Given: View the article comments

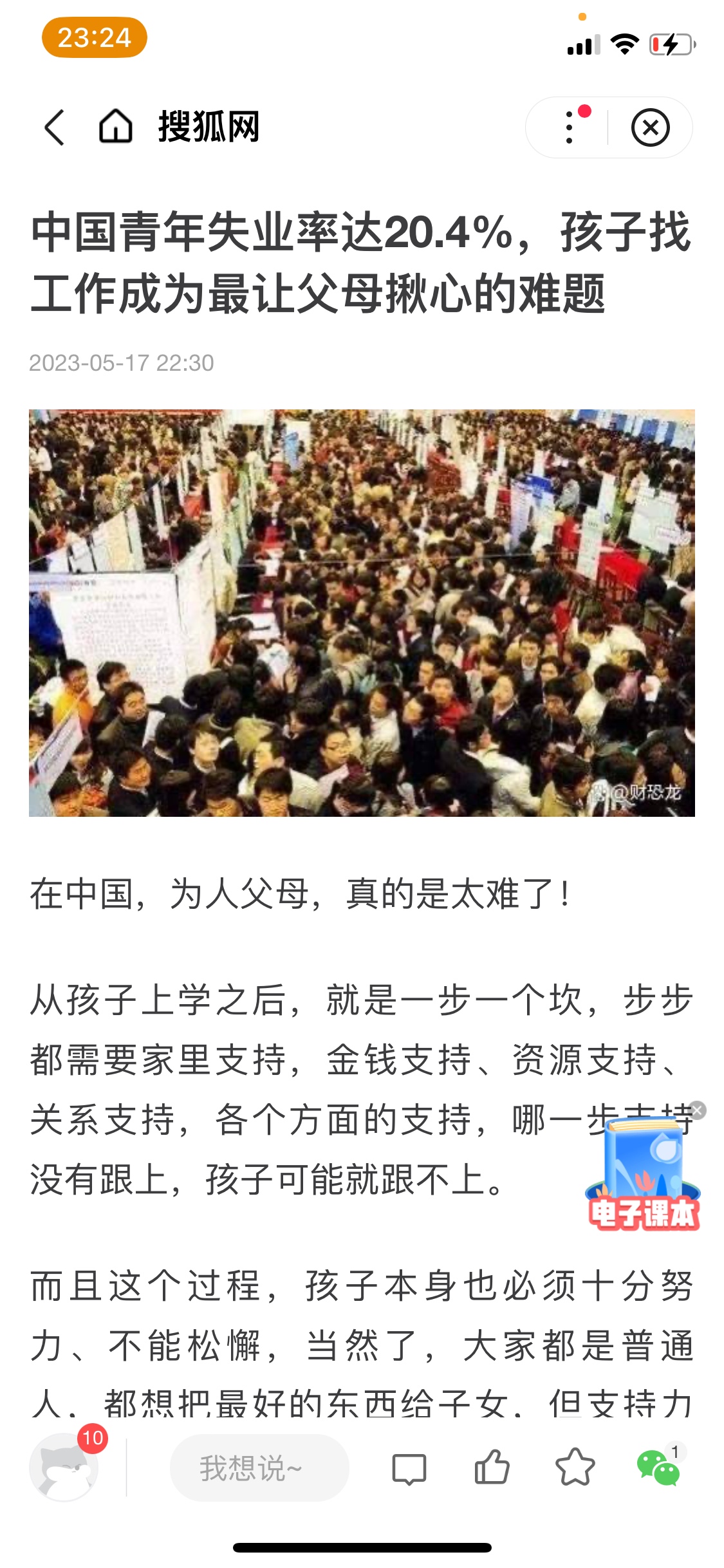Looking at the screenshot, I should click(x=409, y=1468).
